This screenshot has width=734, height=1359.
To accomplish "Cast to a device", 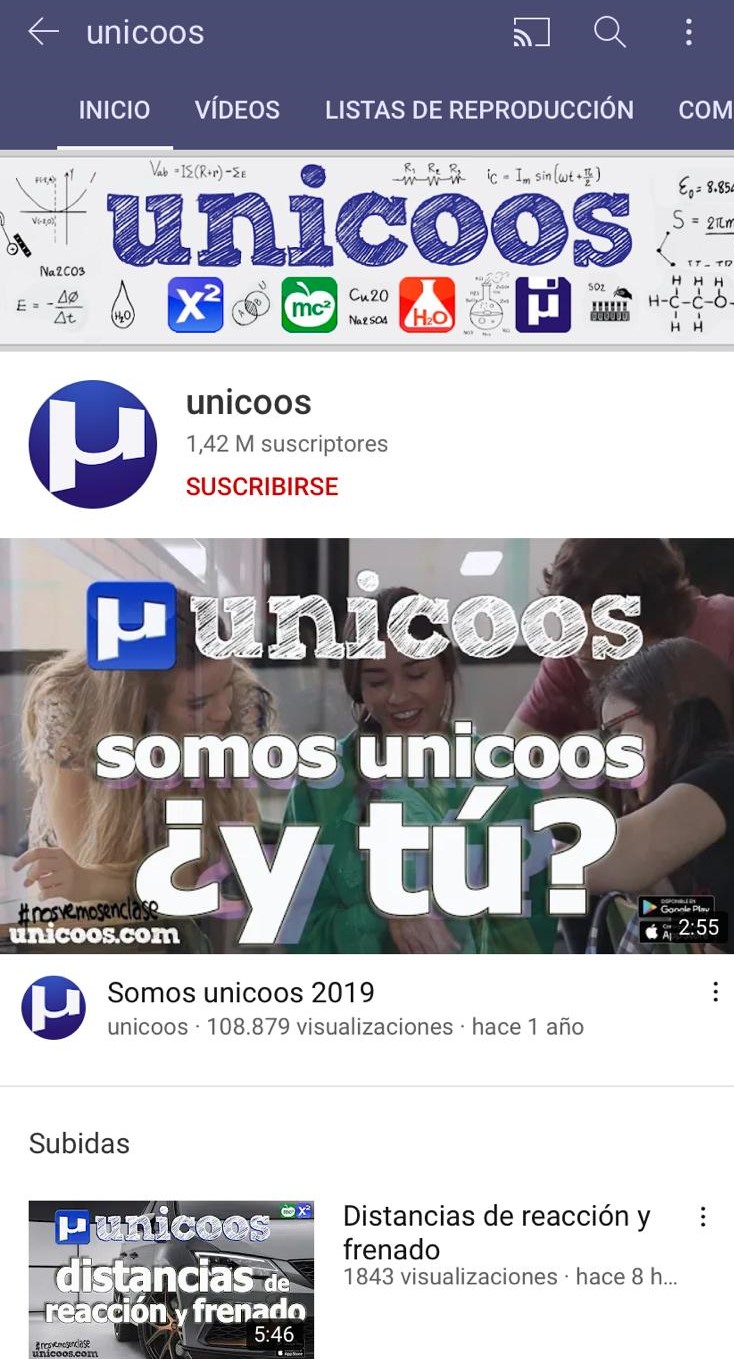I will tap(531, 33).
